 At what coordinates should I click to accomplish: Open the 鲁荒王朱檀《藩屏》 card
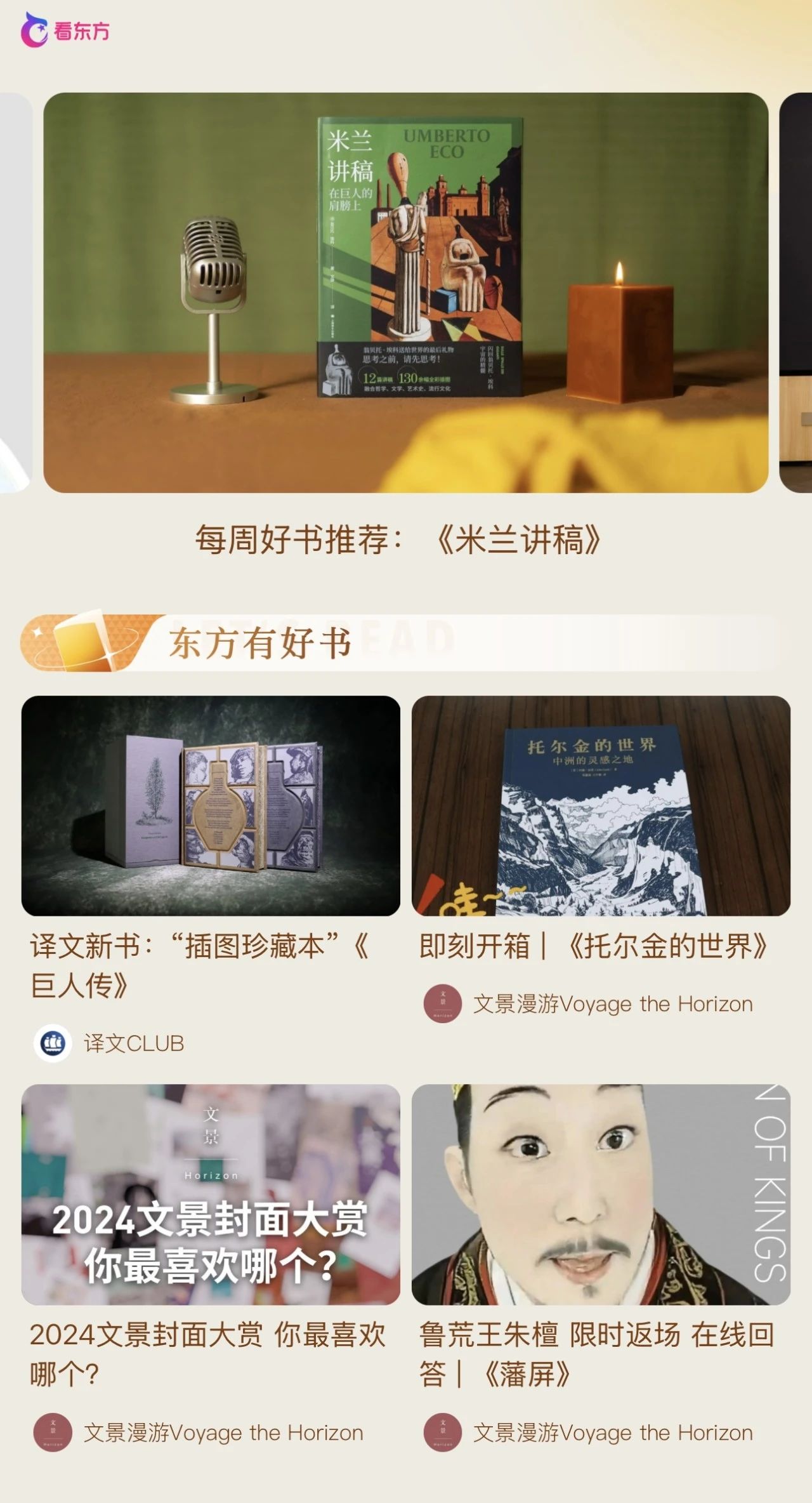tap(600, 1194)
